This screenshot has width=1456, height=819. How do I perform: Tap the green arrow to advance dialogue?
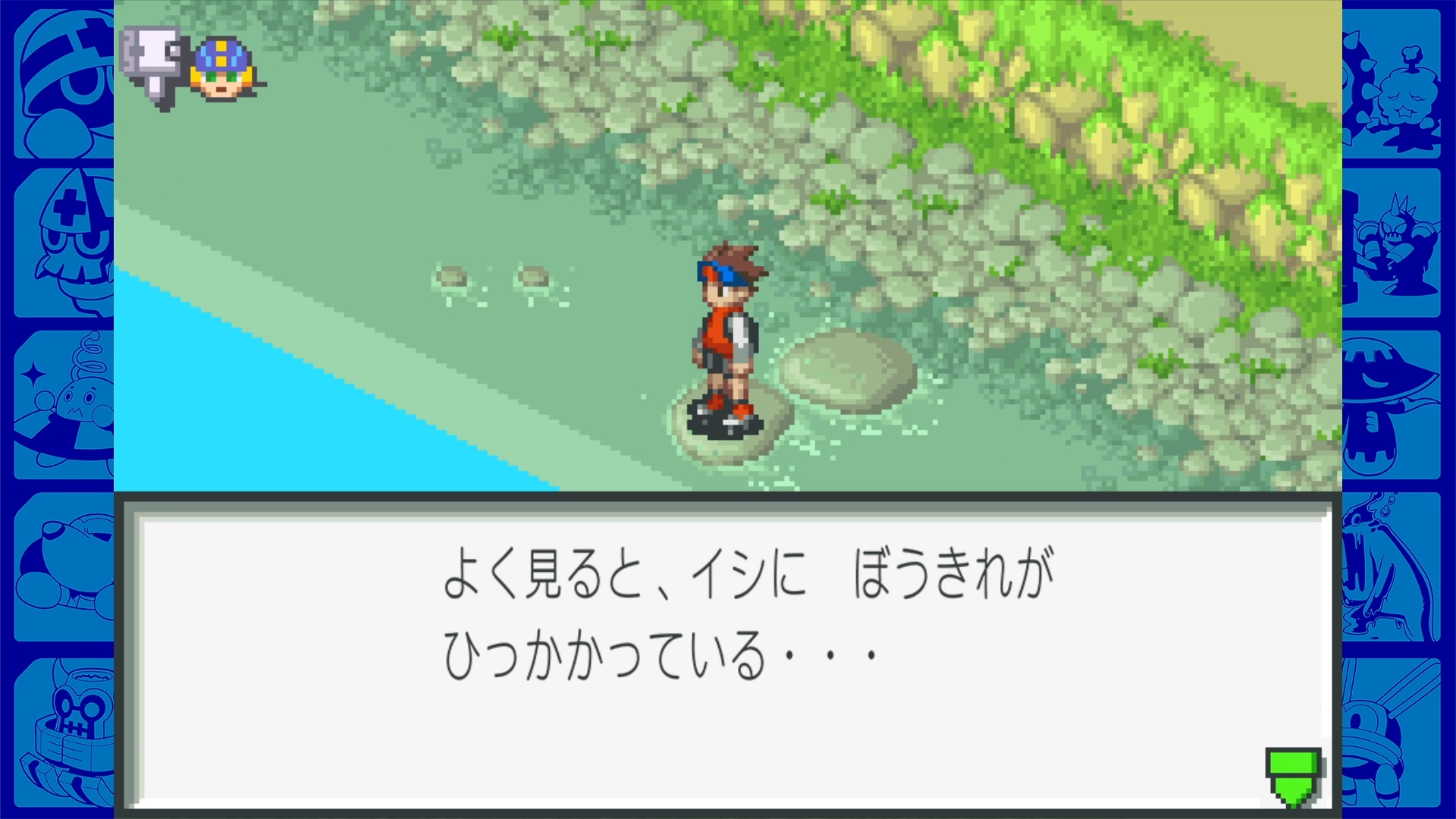[x=1294, y=777]
